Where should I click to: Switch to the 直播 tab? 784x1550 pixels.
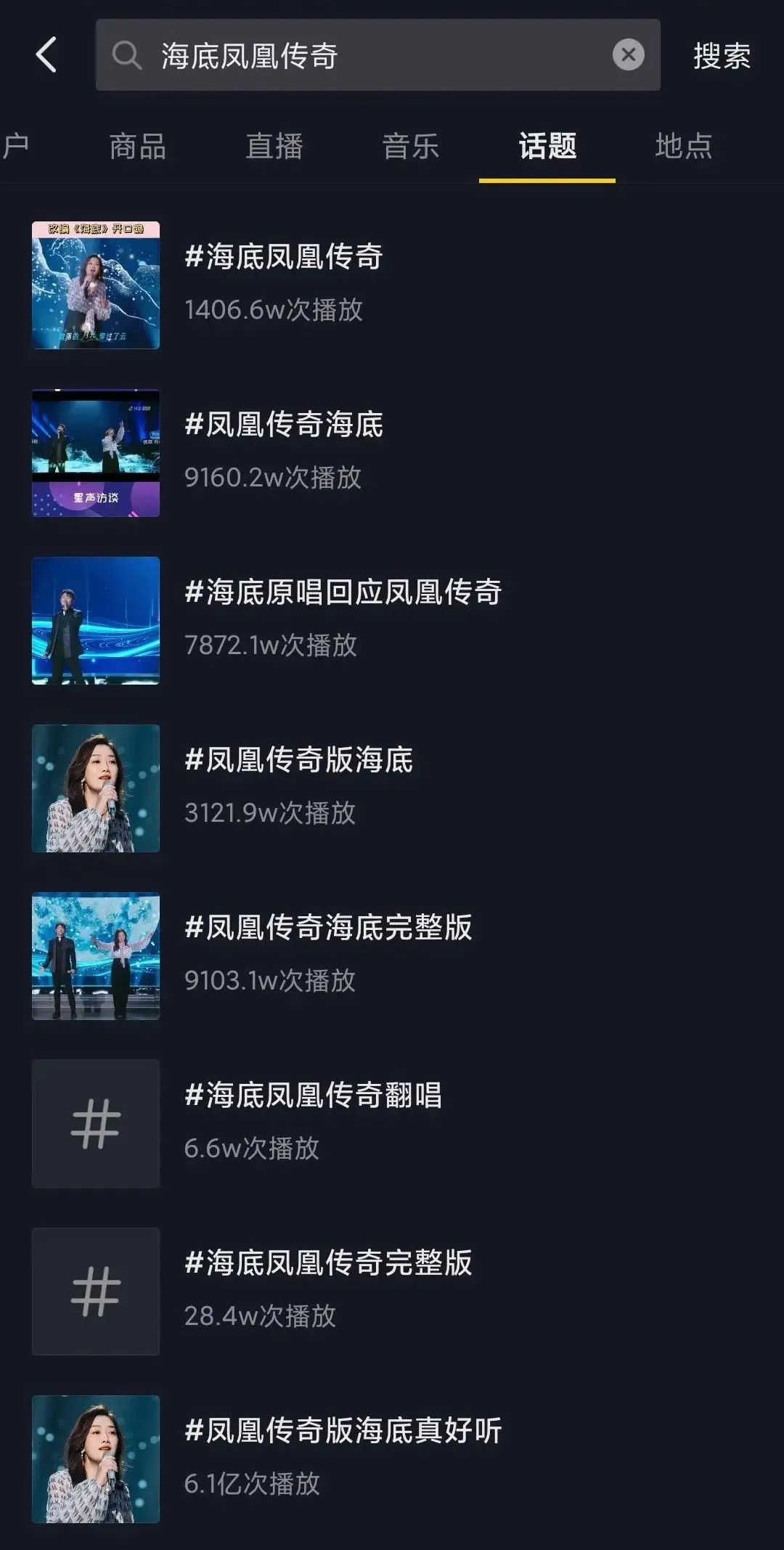click(x=274, y=146)
